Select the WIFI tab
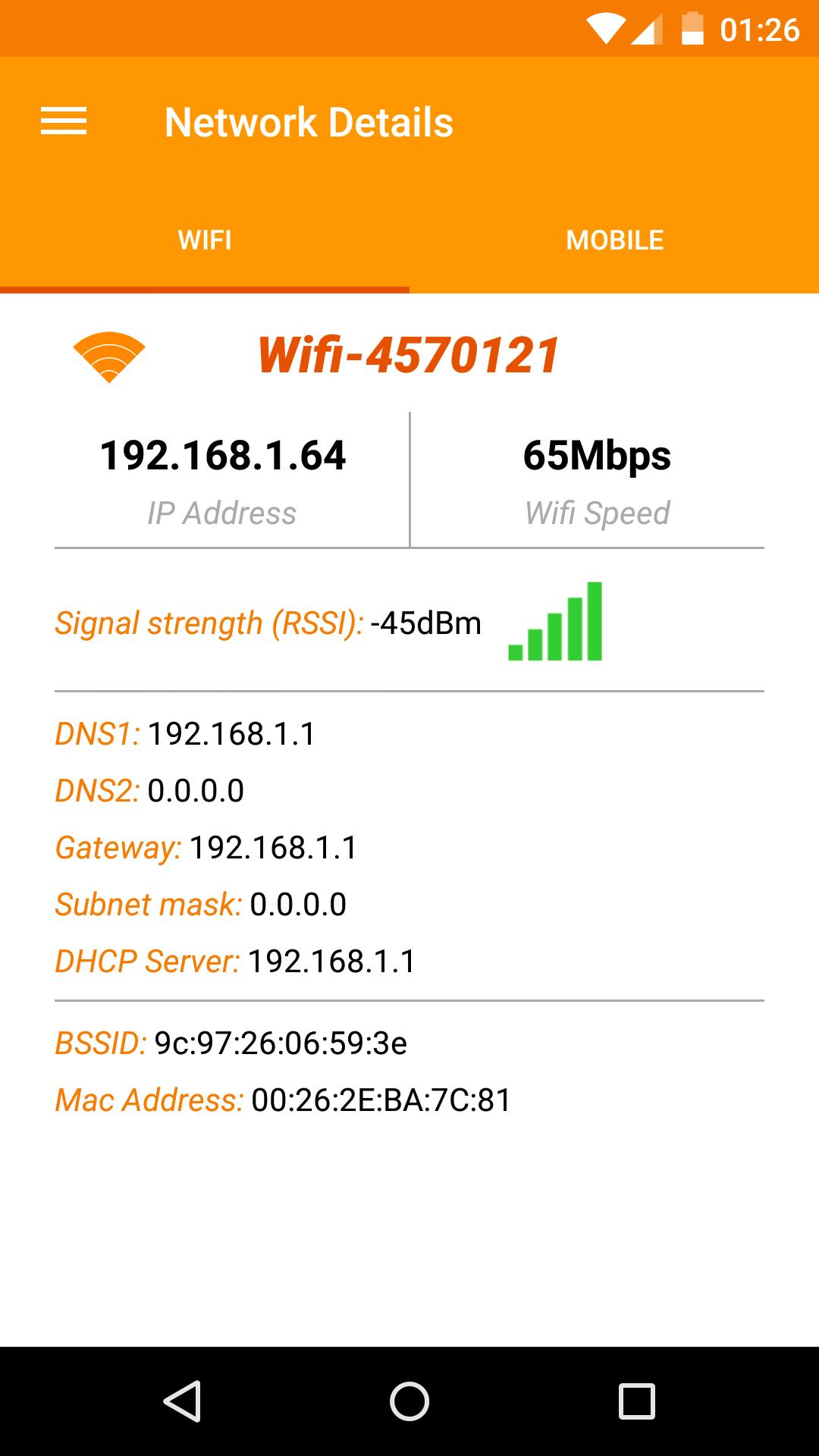The width and height of the screenshot is (819, 1456). [205, 240]
